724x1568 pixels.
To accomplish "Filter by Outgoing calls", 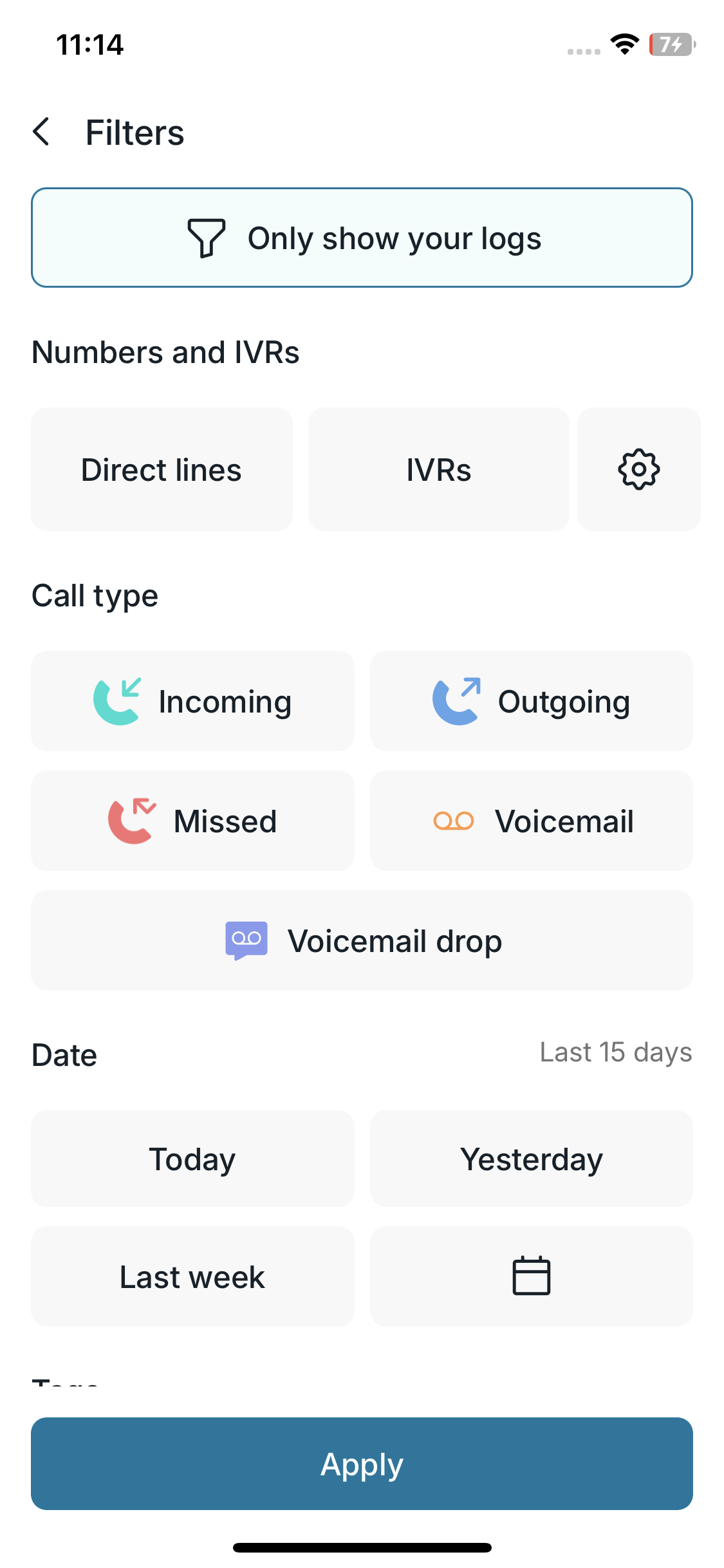I will pos(531,701).
